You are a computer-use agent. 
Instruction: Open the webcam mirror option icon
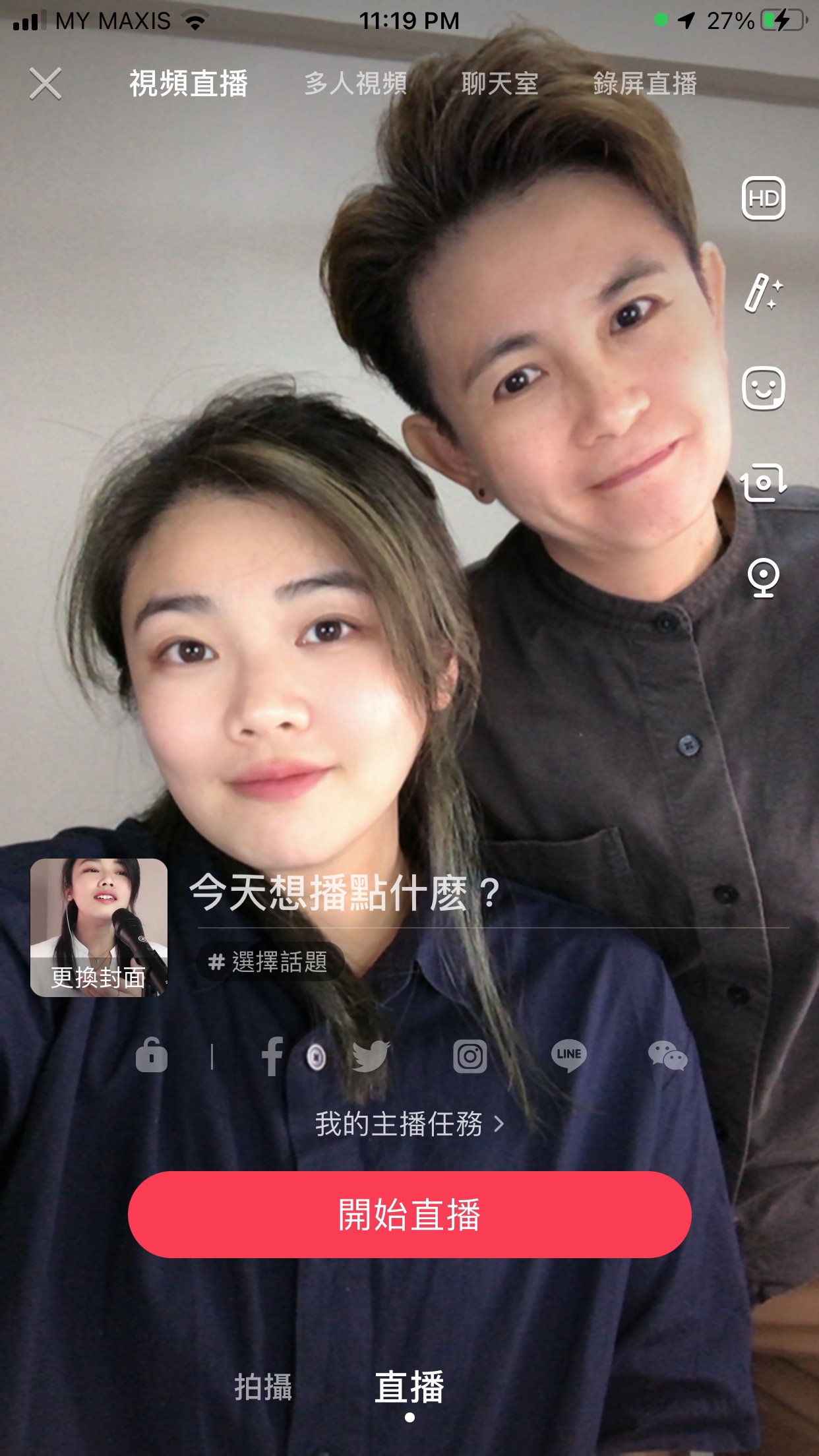point(763,578)
